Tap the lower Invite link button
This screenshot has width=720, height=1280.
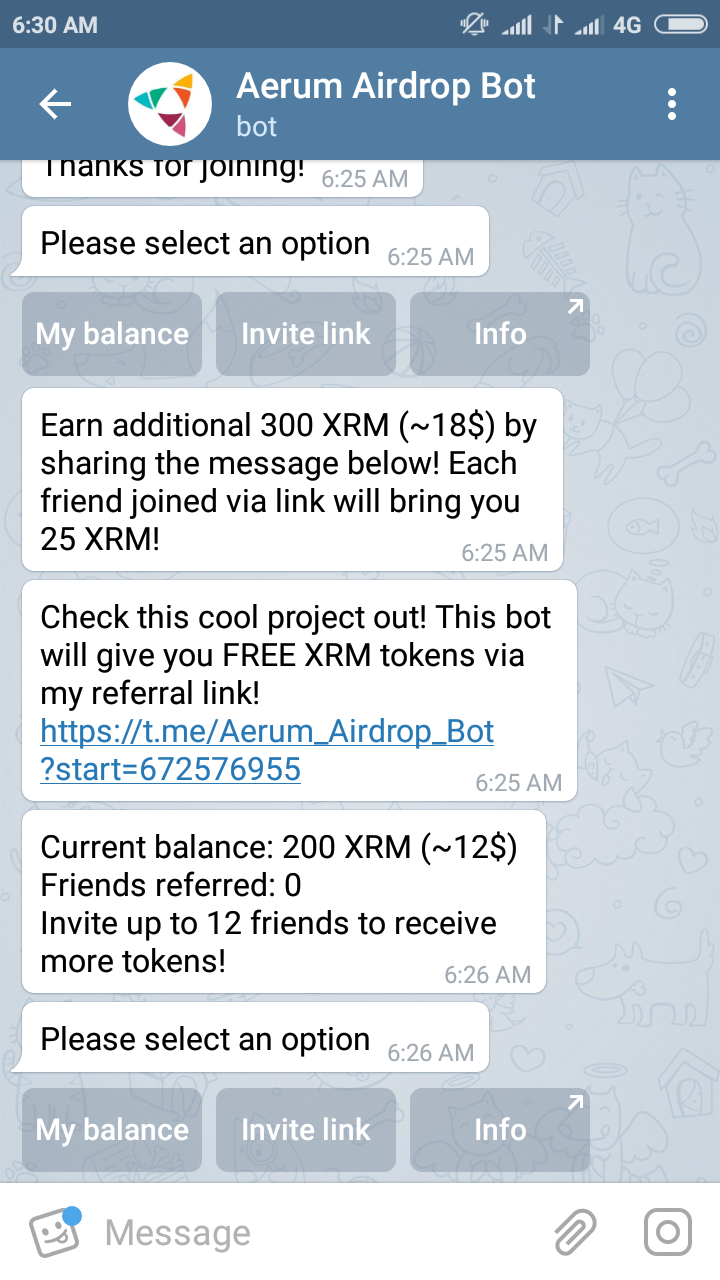(306, 1130)
